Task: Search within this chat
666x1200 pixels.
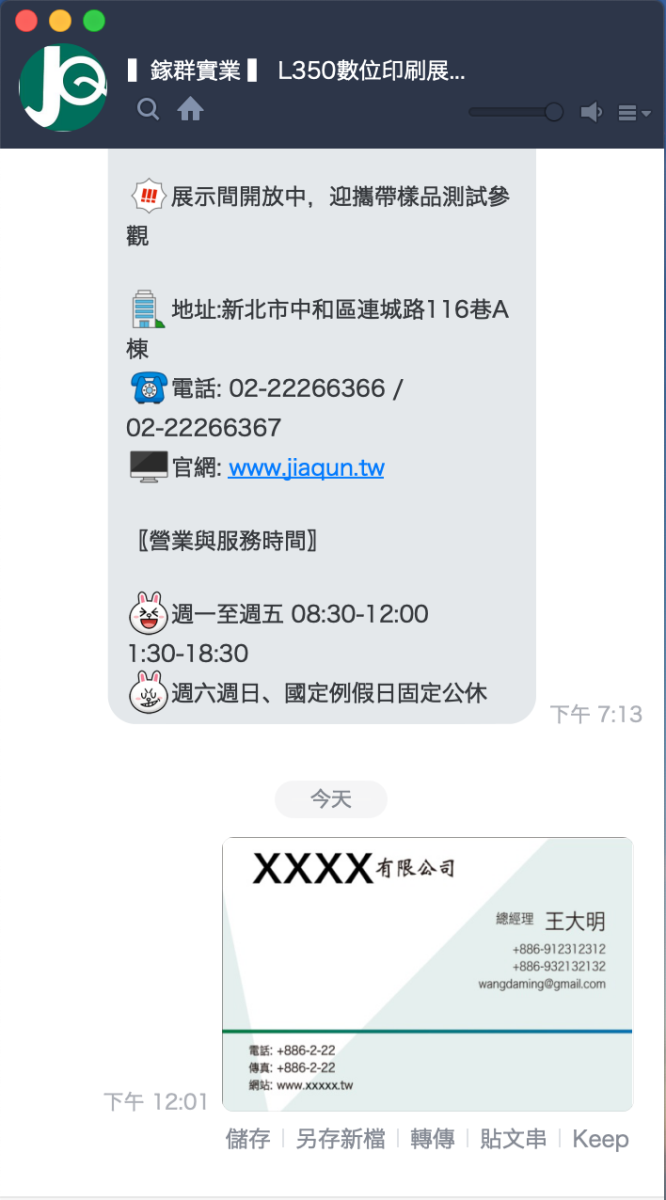Action: [148, 110]
